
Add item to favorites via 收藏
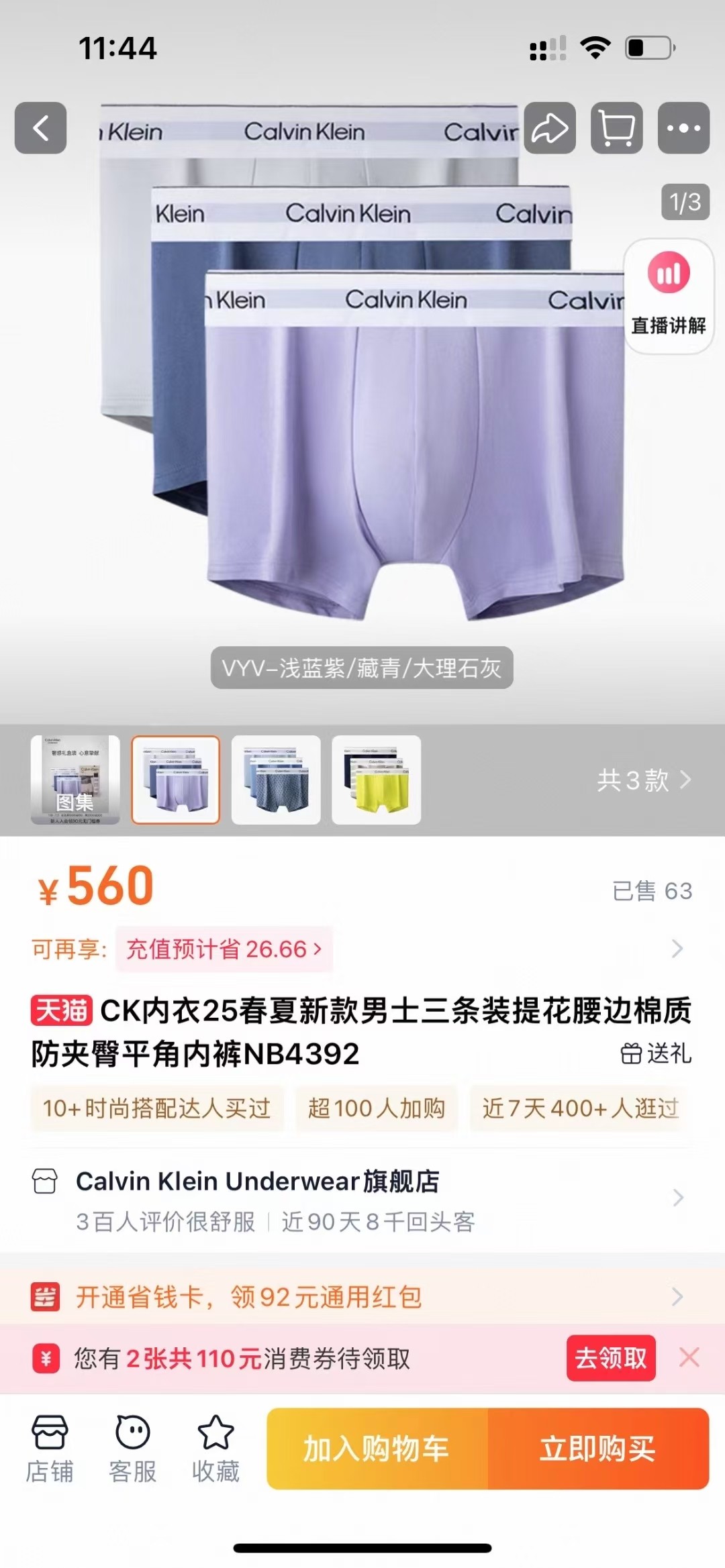[x=215, y=1448]
